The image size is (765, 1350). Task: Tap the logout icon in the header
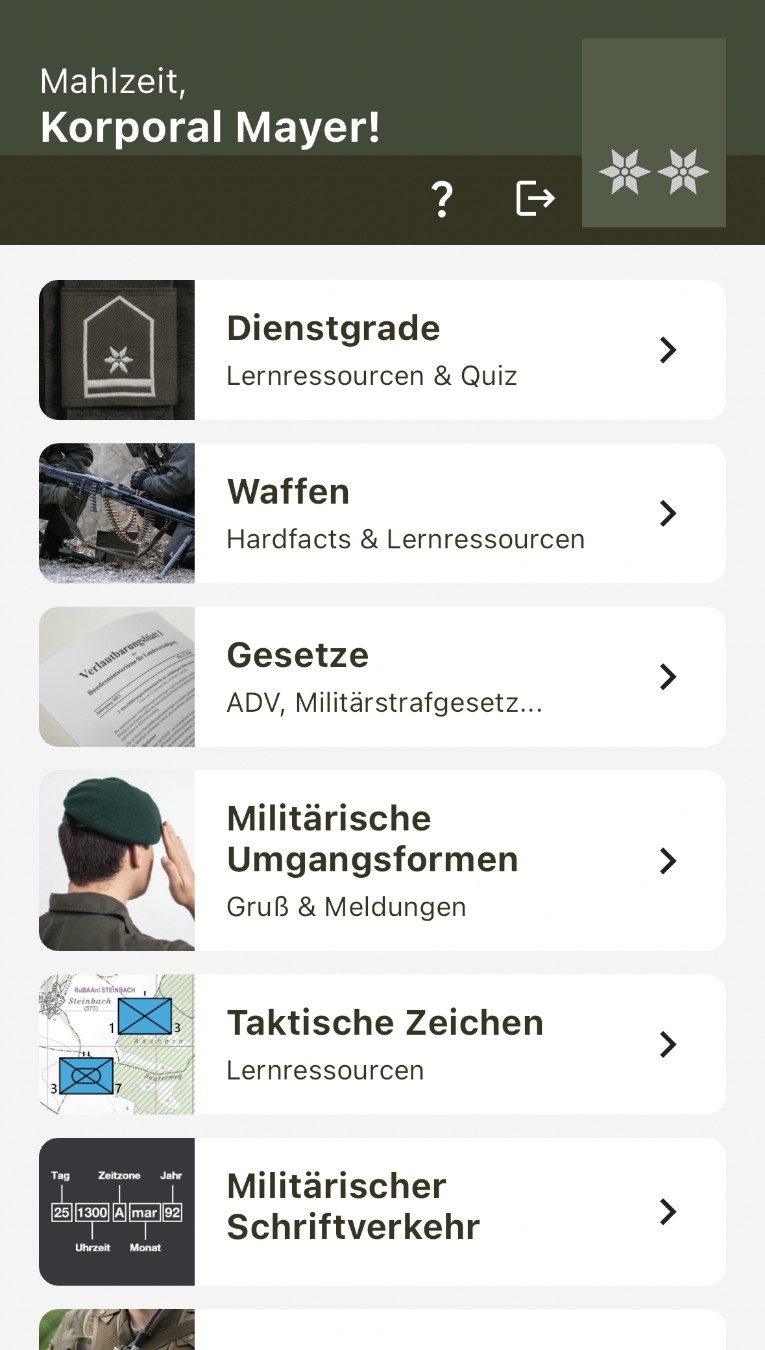coord(535,199)
